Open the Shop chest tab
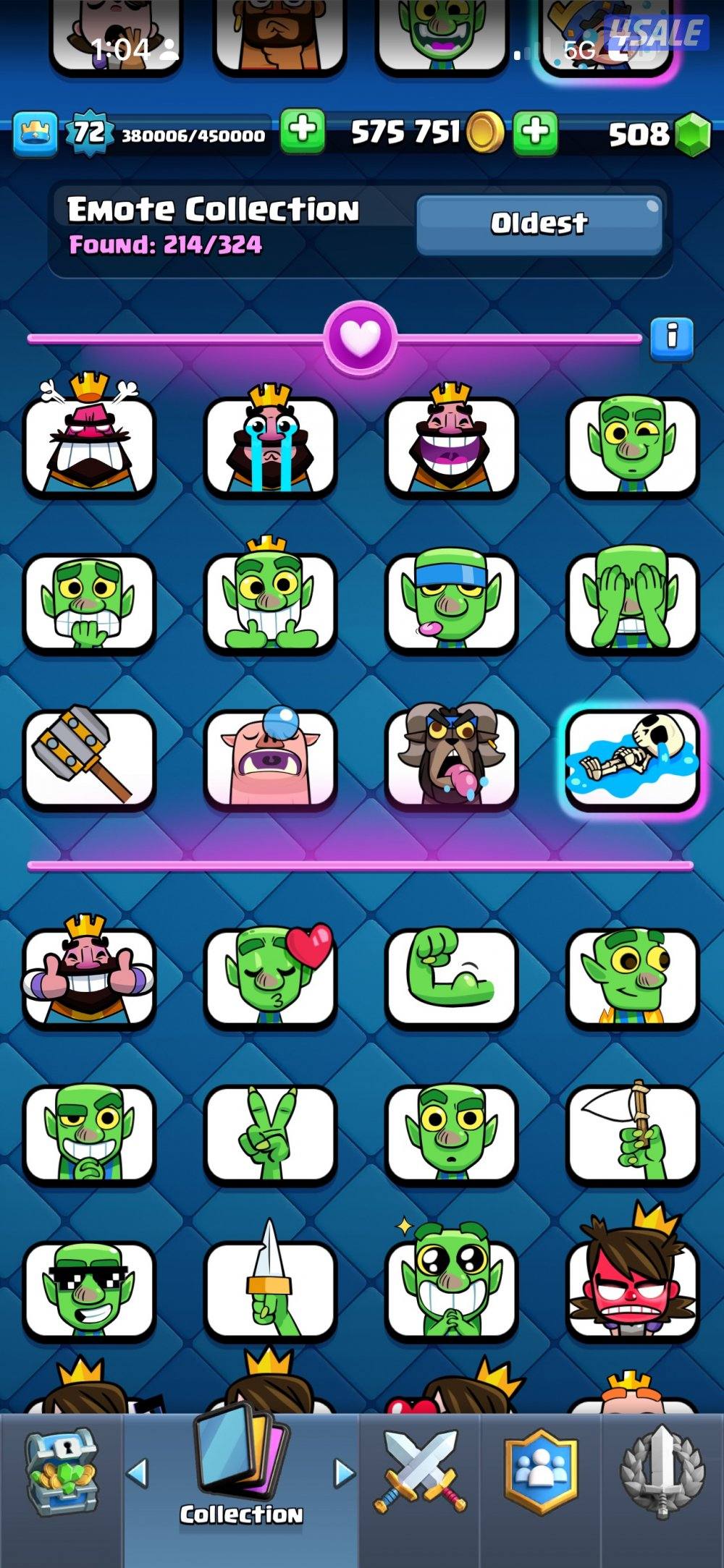 tap(61, 1476)
